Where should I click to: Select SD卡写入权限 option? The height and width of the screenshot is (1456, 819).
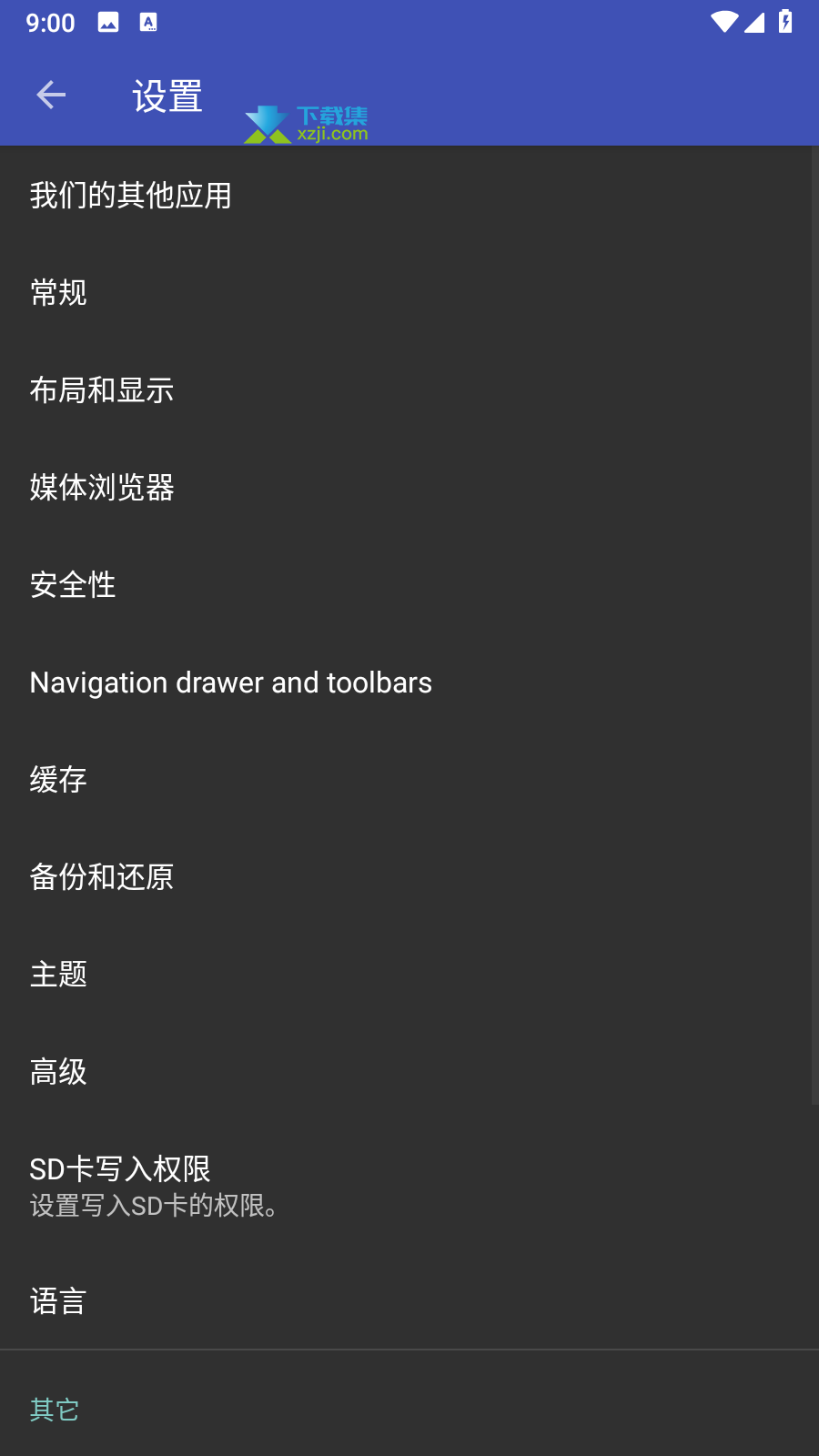click(409, 1186)
